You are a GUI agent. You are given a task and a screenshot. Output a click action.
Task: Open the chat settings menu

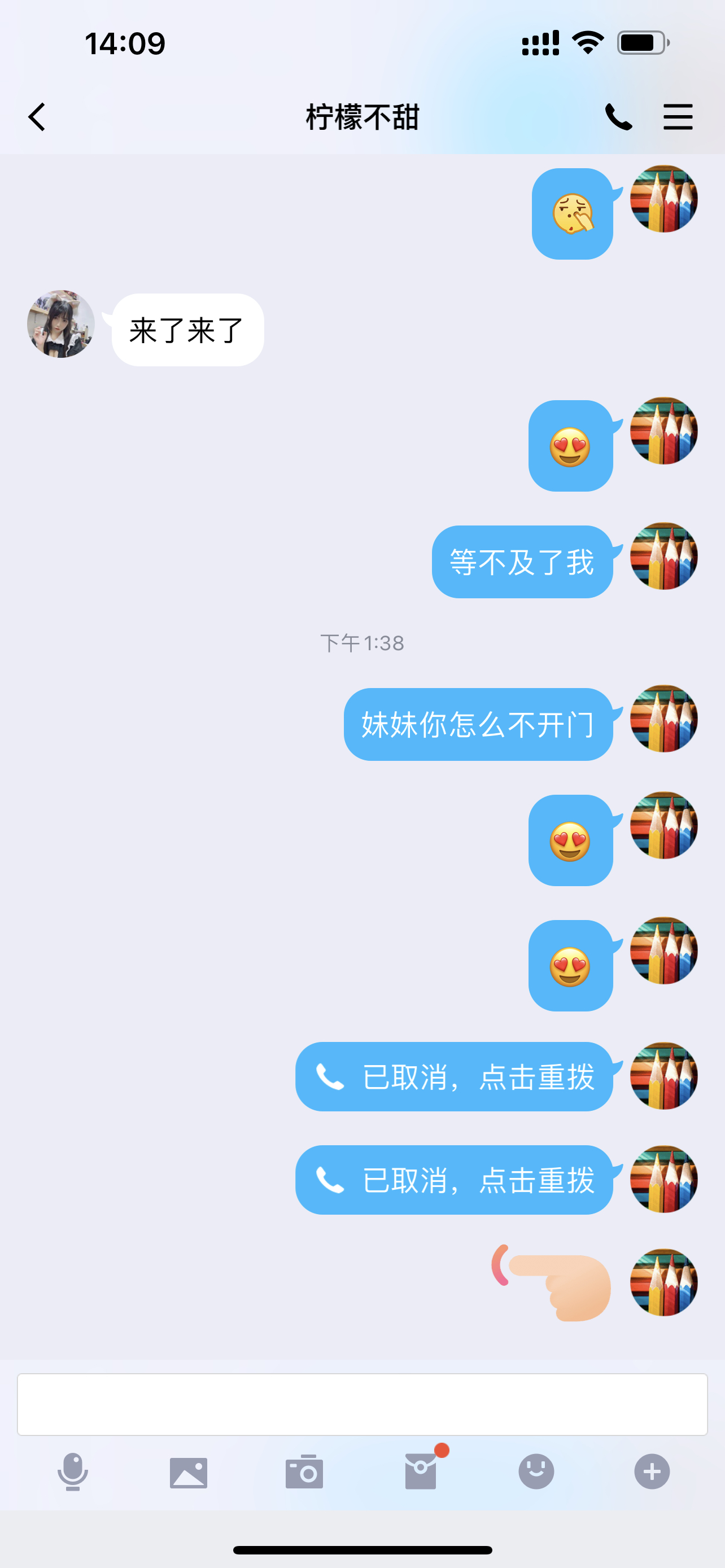678,117
